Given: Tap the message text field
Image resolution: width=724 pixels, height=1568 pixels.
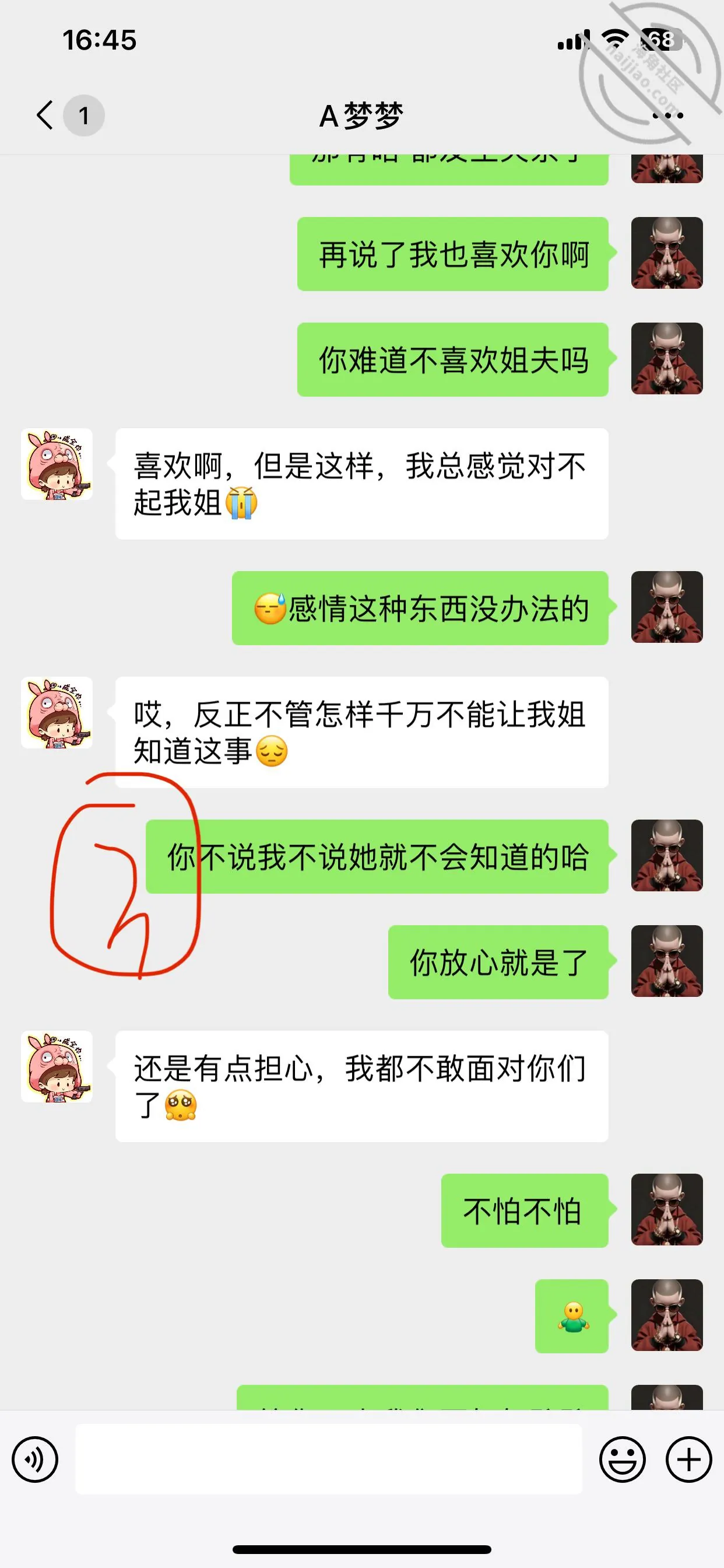Looking at the screenshot, I should (329, 1459).
